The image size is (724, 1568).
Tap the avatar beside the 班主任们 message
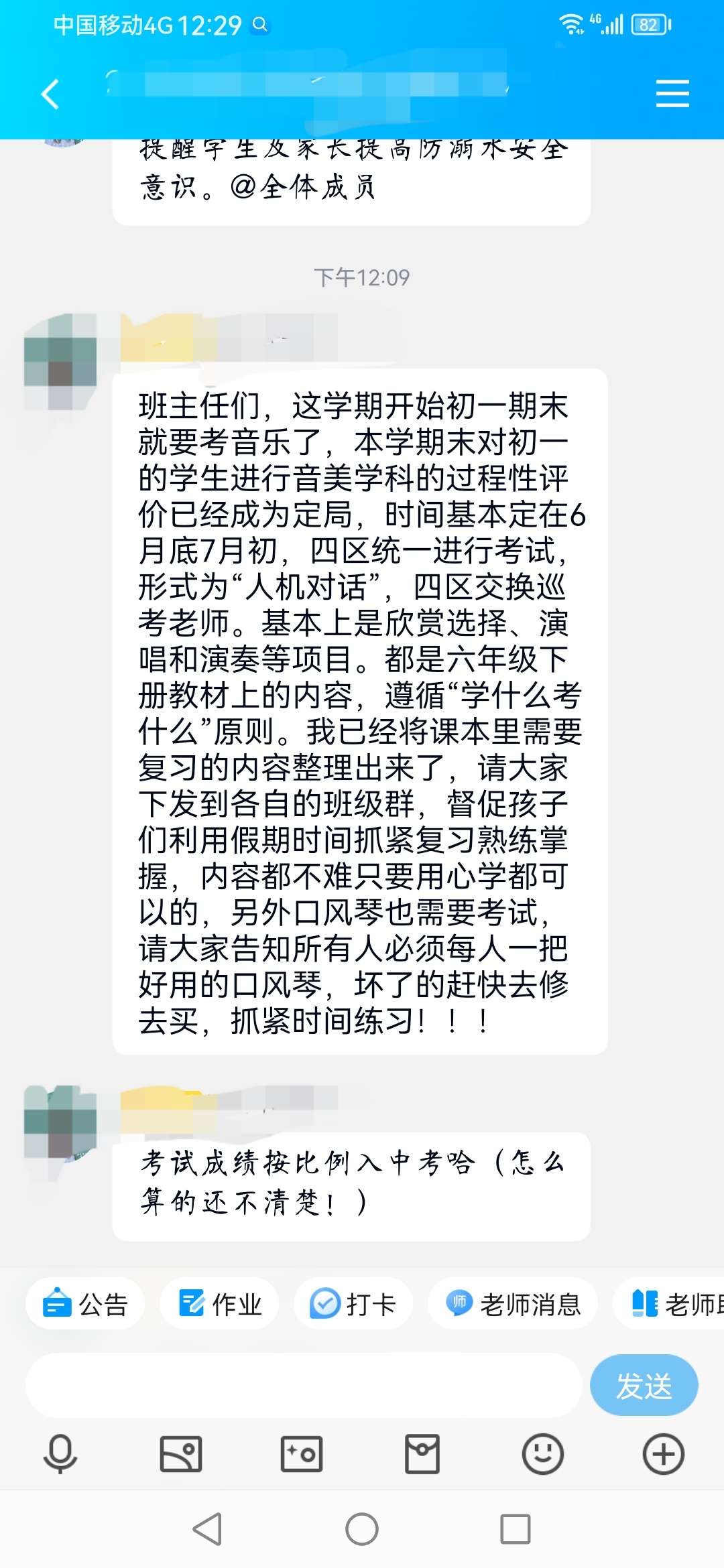(60, 362)
